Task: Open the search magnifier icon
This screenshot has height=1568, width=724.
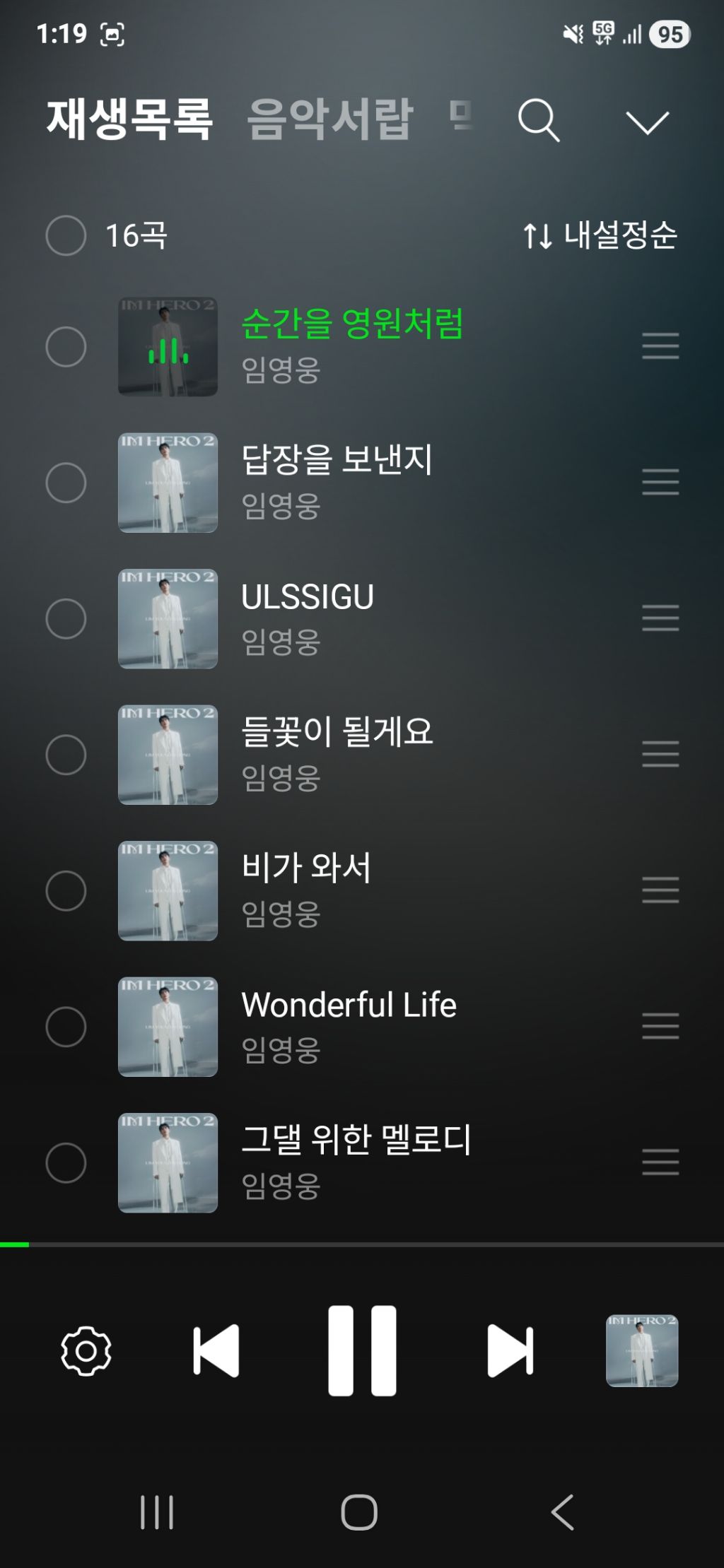Action: pyautogui.click(x=539, y=121)
